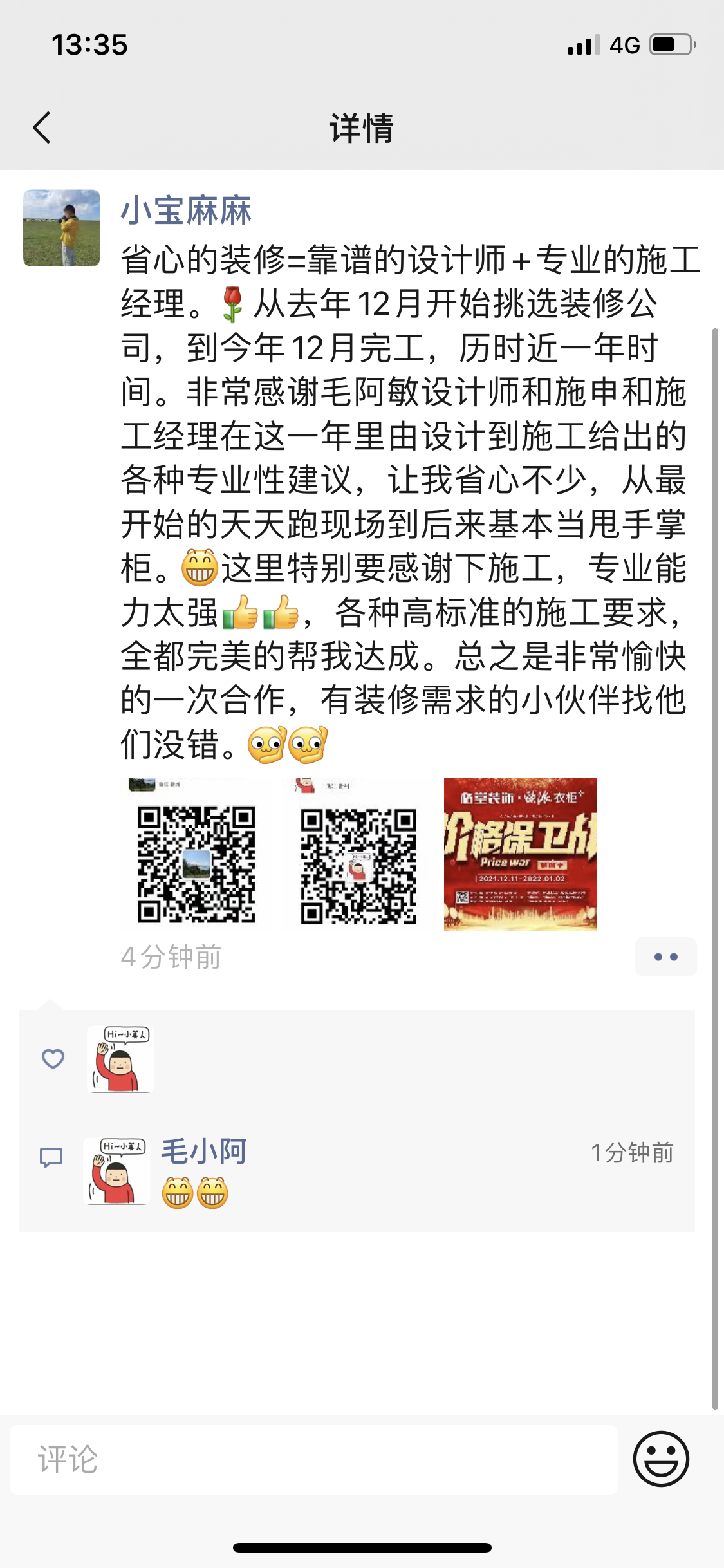Screen dimensions: 724x1568
Task: Open the emoji picker
Action: (661, 1459)
